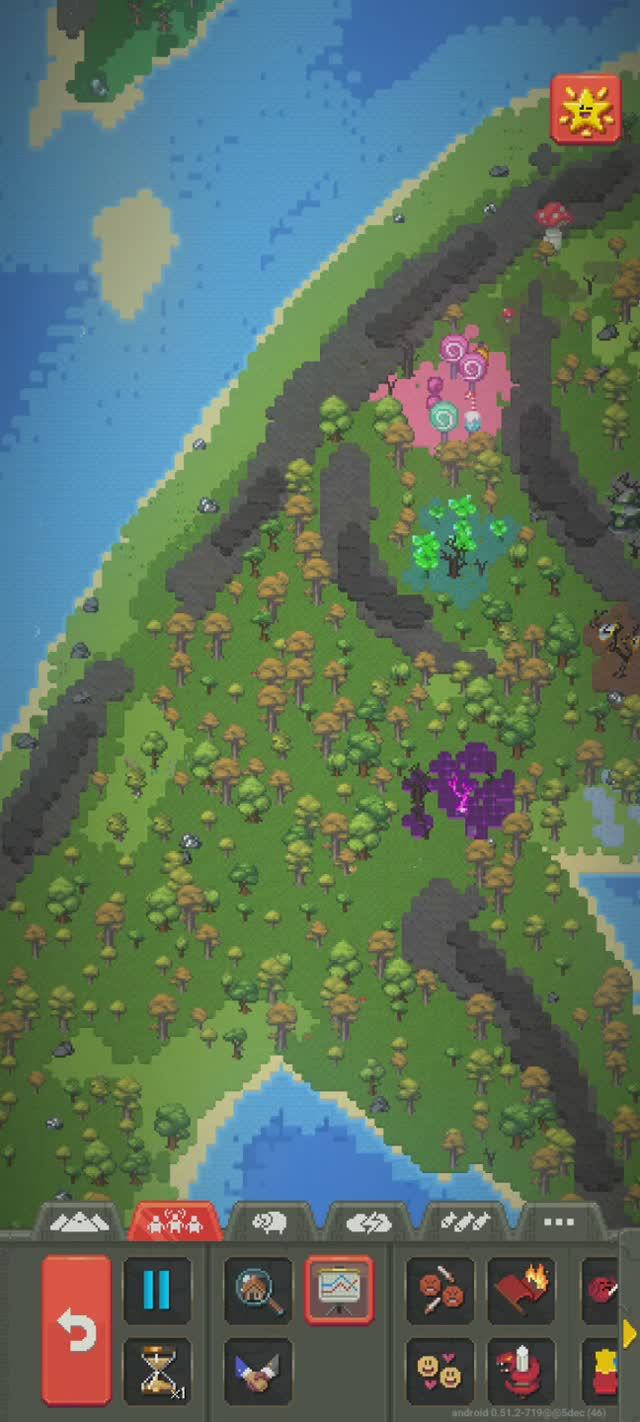Tap the red back arrow button
640x1422 pixels.
77,1330
